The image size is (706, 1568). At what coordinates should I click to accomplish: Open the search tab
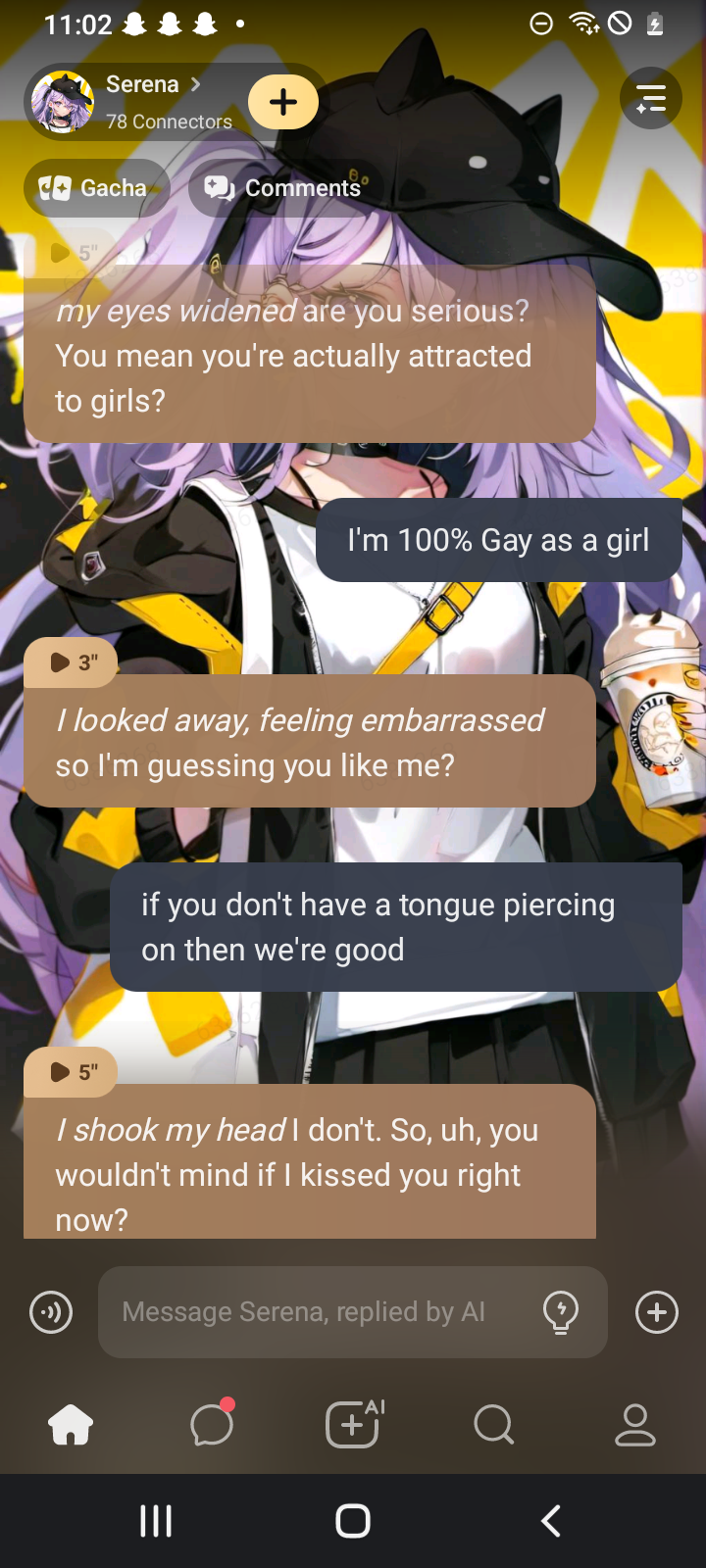coord(493,1424)
